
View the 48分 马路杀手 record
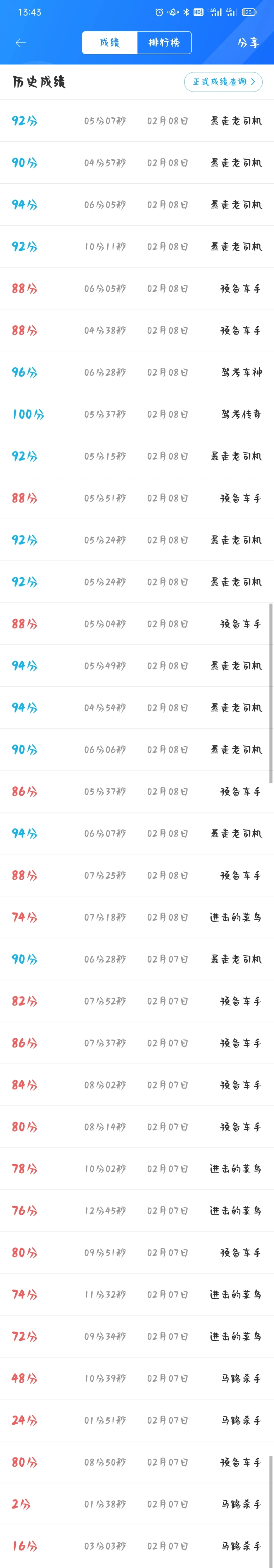click(x=137, y=1378)
